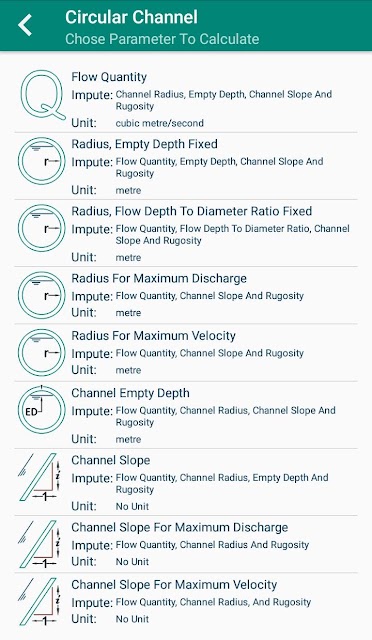The image size is (372, 640).
Task: Choose Radius, Flow Depth To Diameter Ratio Fixed
Action: click(x=186, y=233)
